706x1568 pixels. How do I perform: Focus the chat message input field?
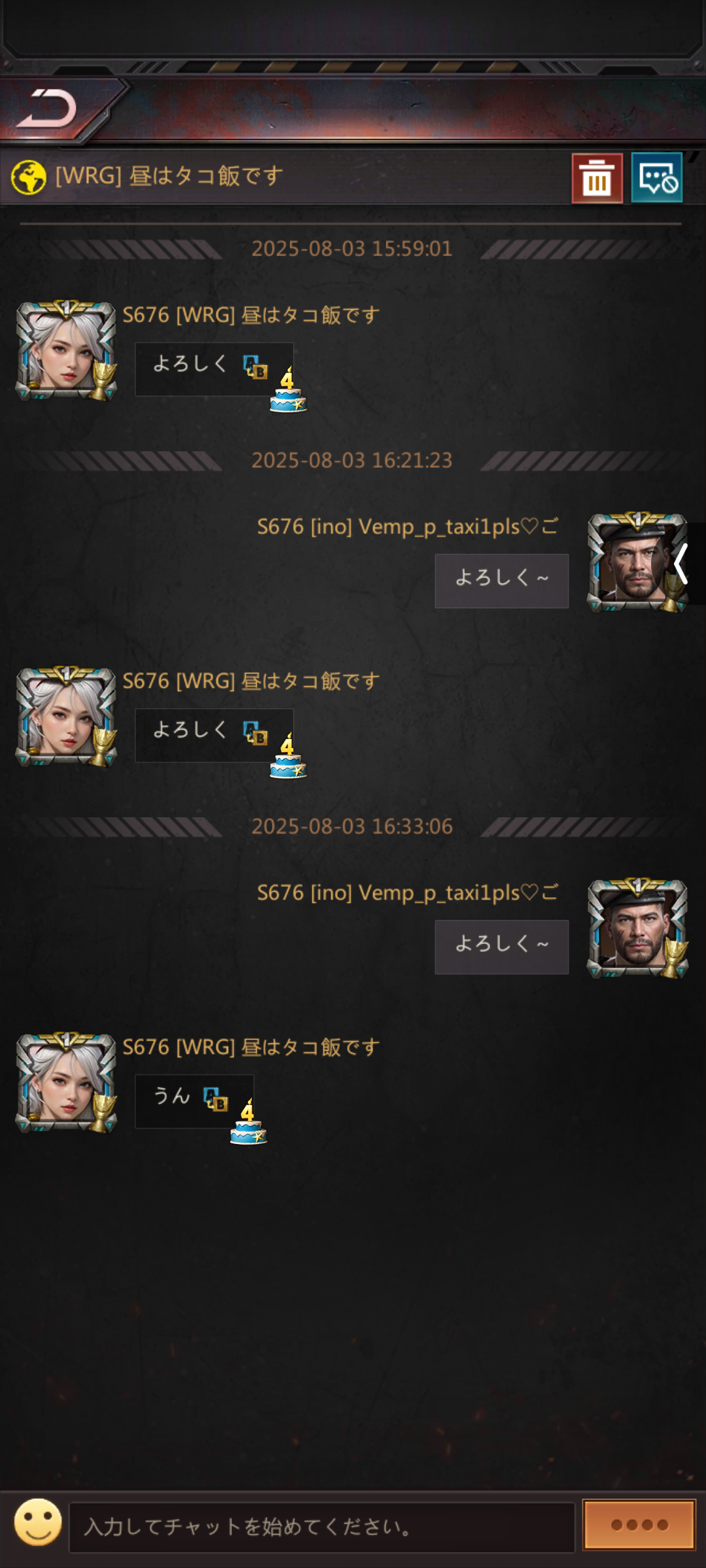click(322, 1527)
